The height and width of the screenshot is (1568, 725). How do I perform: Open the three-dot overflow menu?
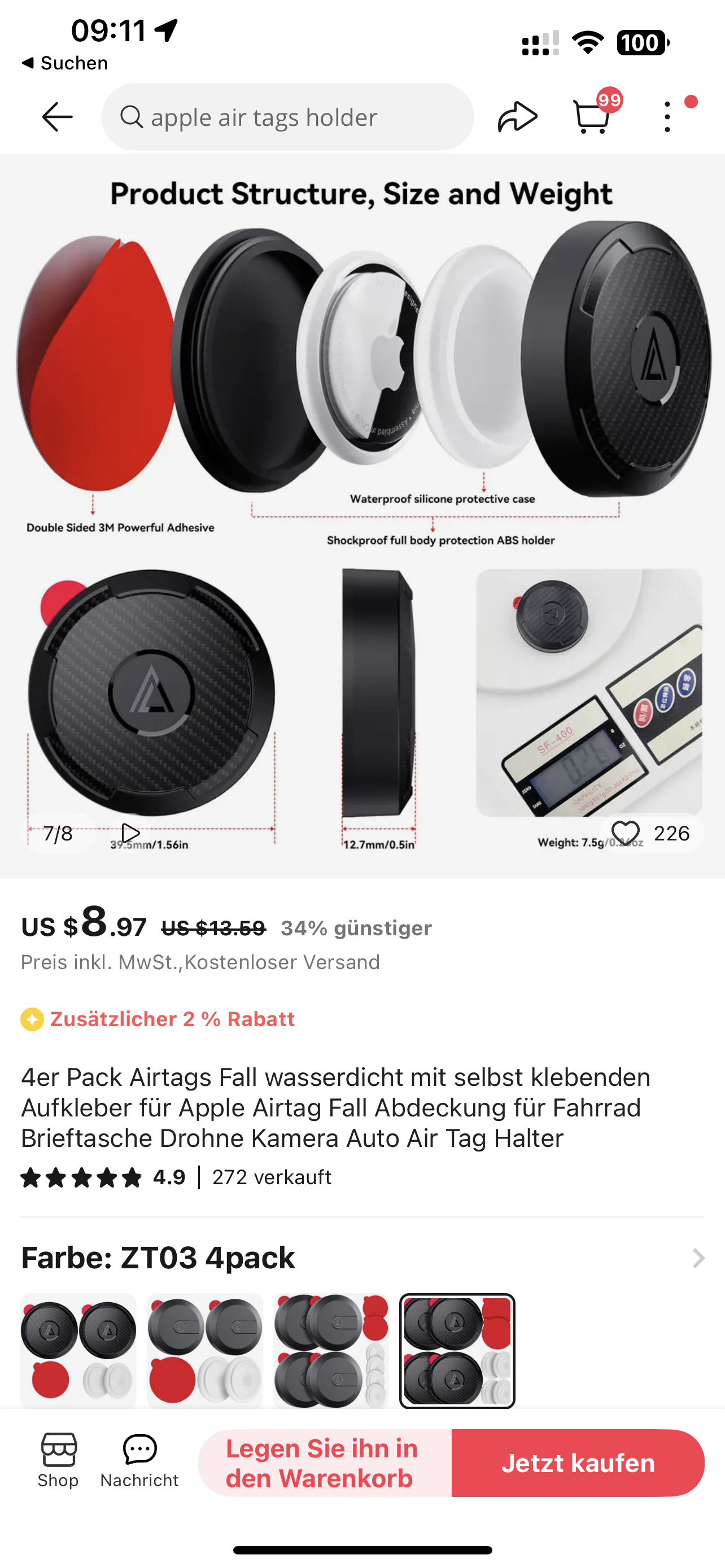point(668,116)
